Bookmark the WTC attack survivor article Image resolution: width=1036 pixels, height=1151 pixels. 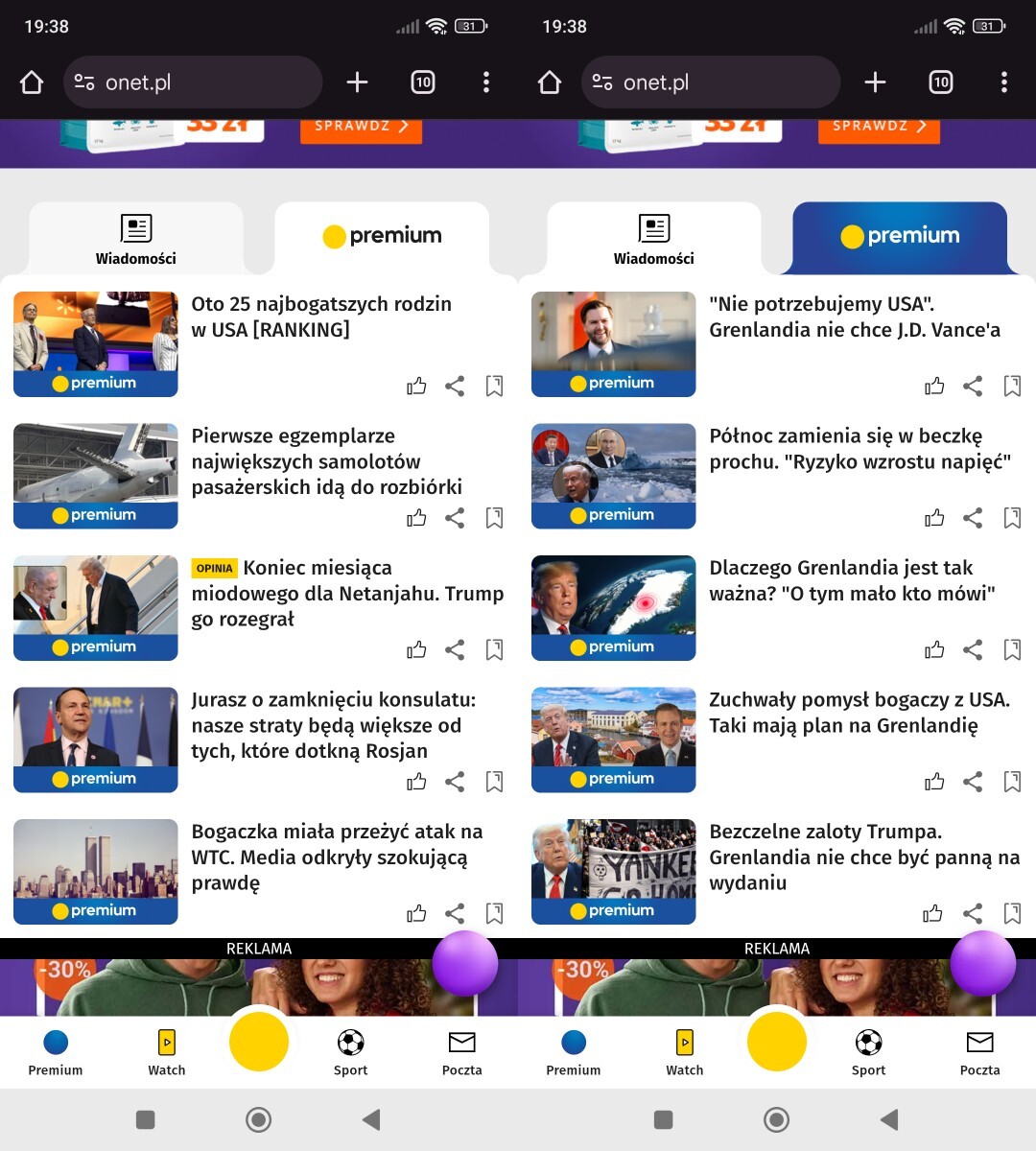(x=494, y=913)
